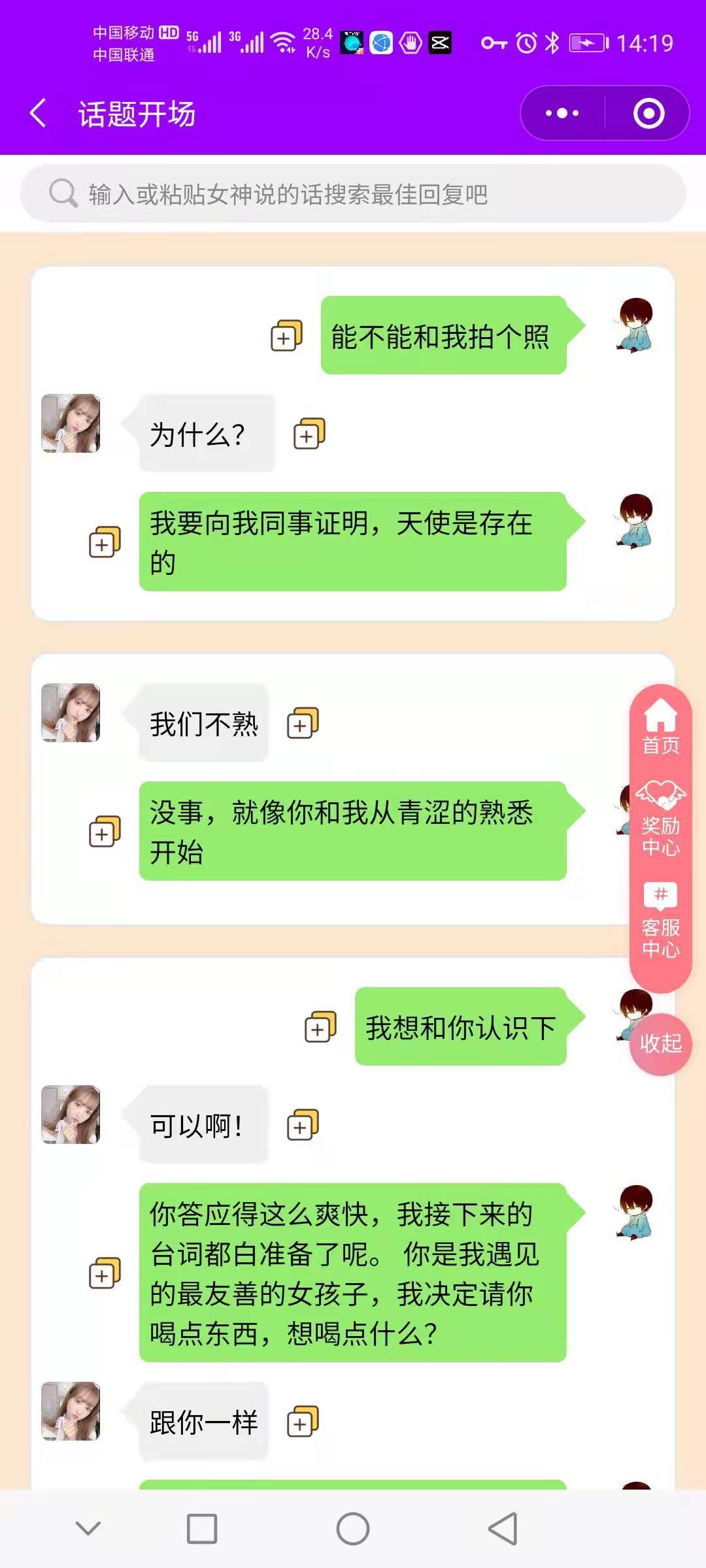The height and width of the screenshot is (1568, 706).
Task: Copy the message 为什么?
Action: point(309,434)
